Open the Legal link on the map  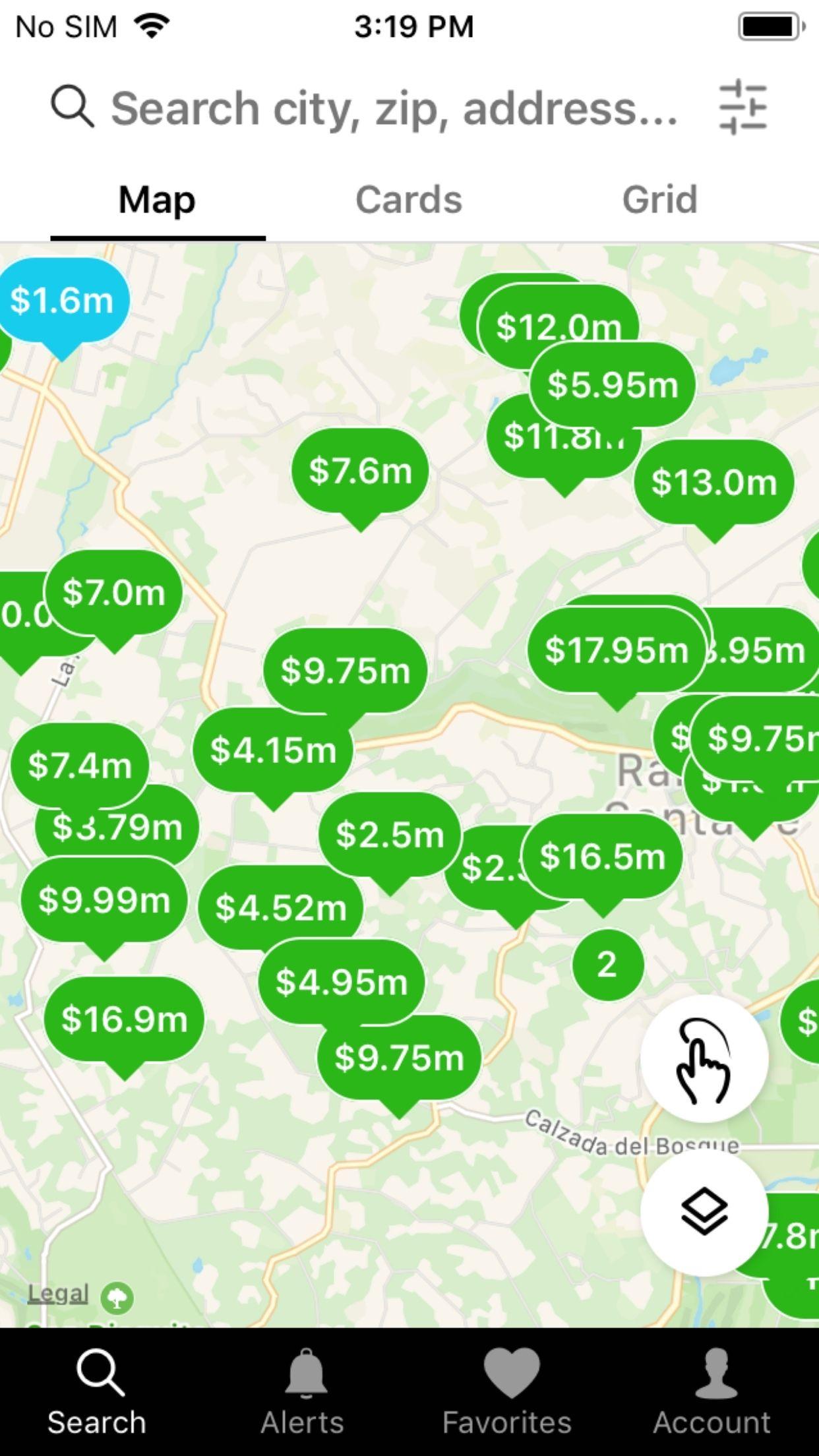pyautogui.click(x=58, y=1293)
